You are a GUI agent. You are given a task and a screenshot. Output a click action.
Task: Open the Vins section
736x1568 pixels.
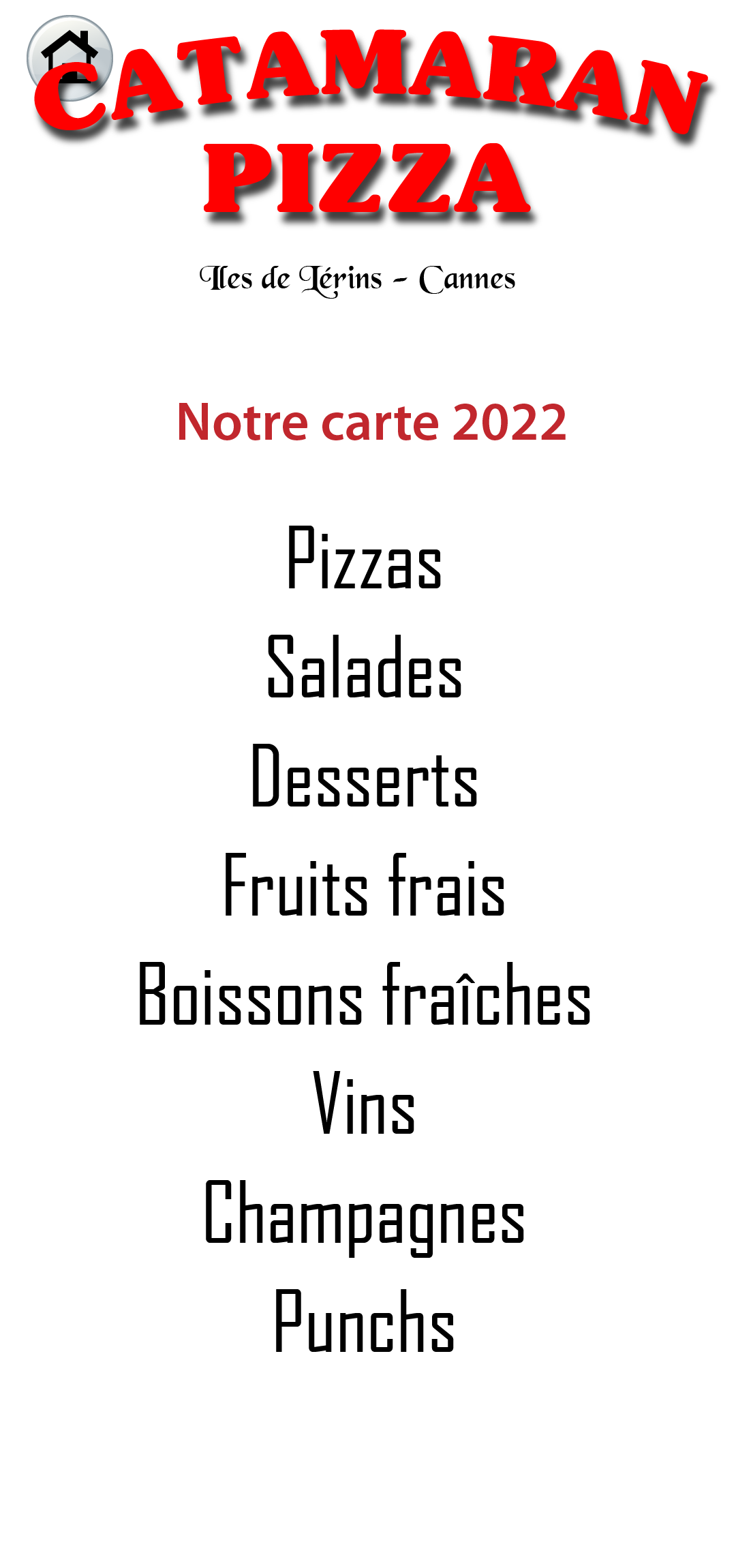coord(365,1104)
